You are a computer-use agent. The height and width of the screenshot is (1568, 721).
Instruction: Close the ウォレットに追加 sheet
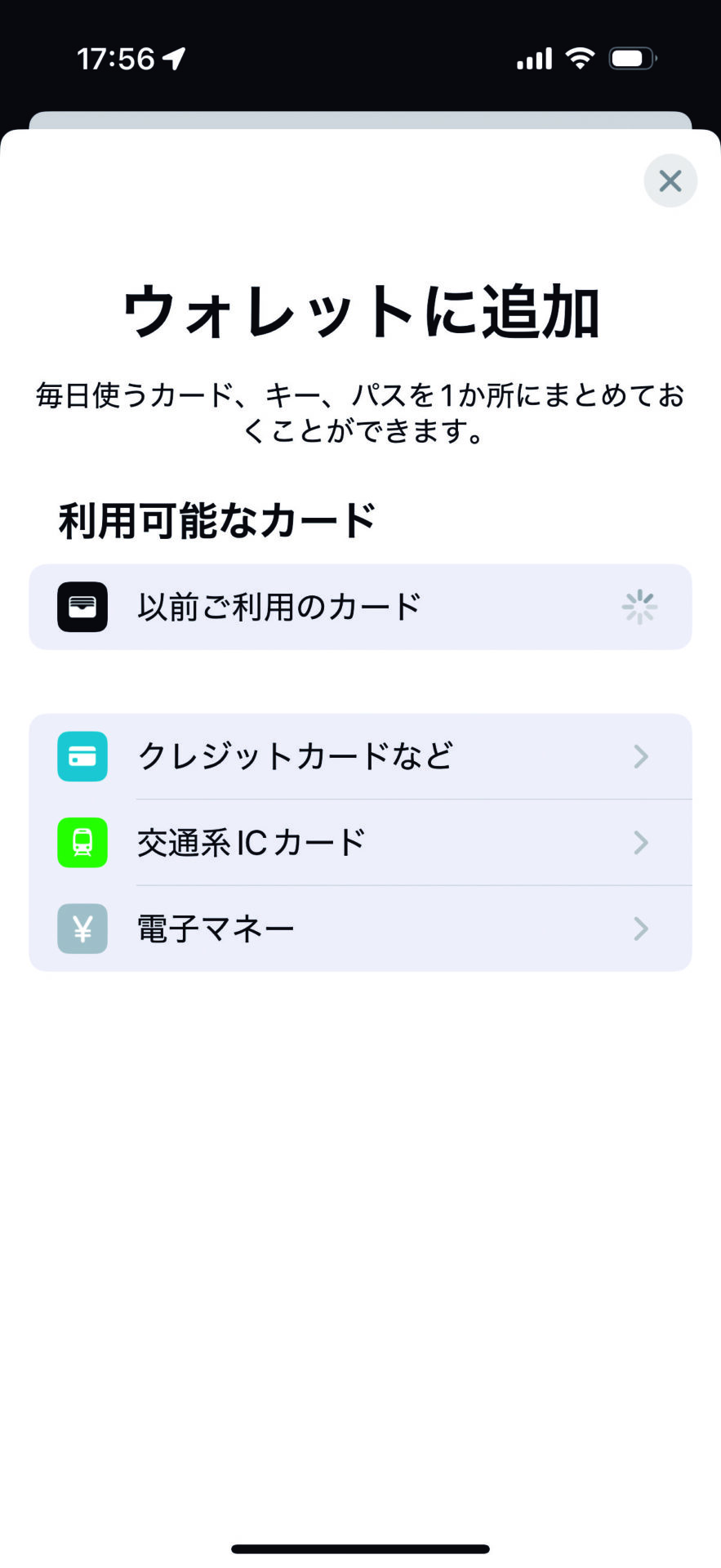[x=670, y=180]
